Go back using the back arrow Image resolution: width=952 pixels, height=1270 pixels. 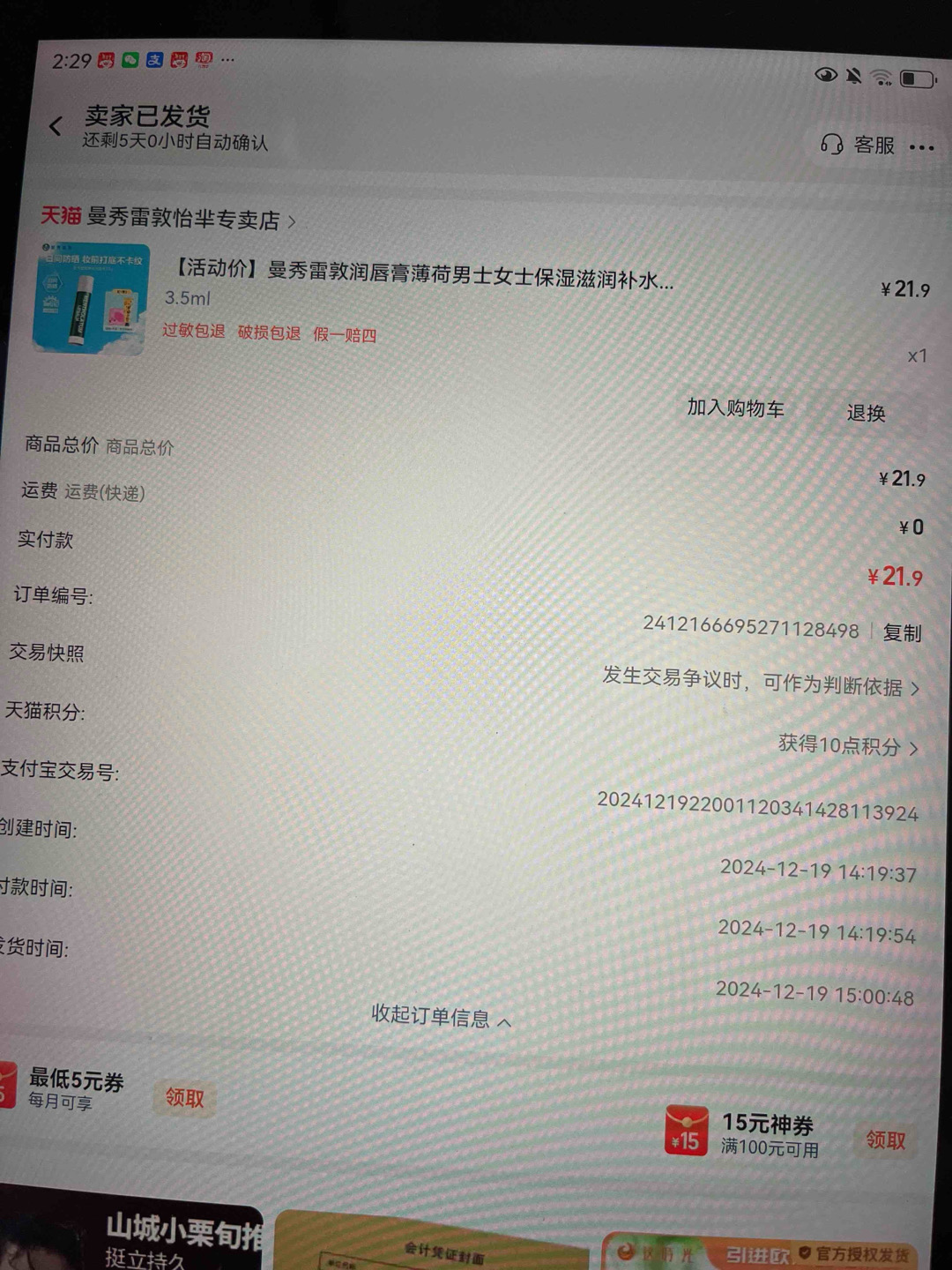pyautogui.click(x=56, y=127)
